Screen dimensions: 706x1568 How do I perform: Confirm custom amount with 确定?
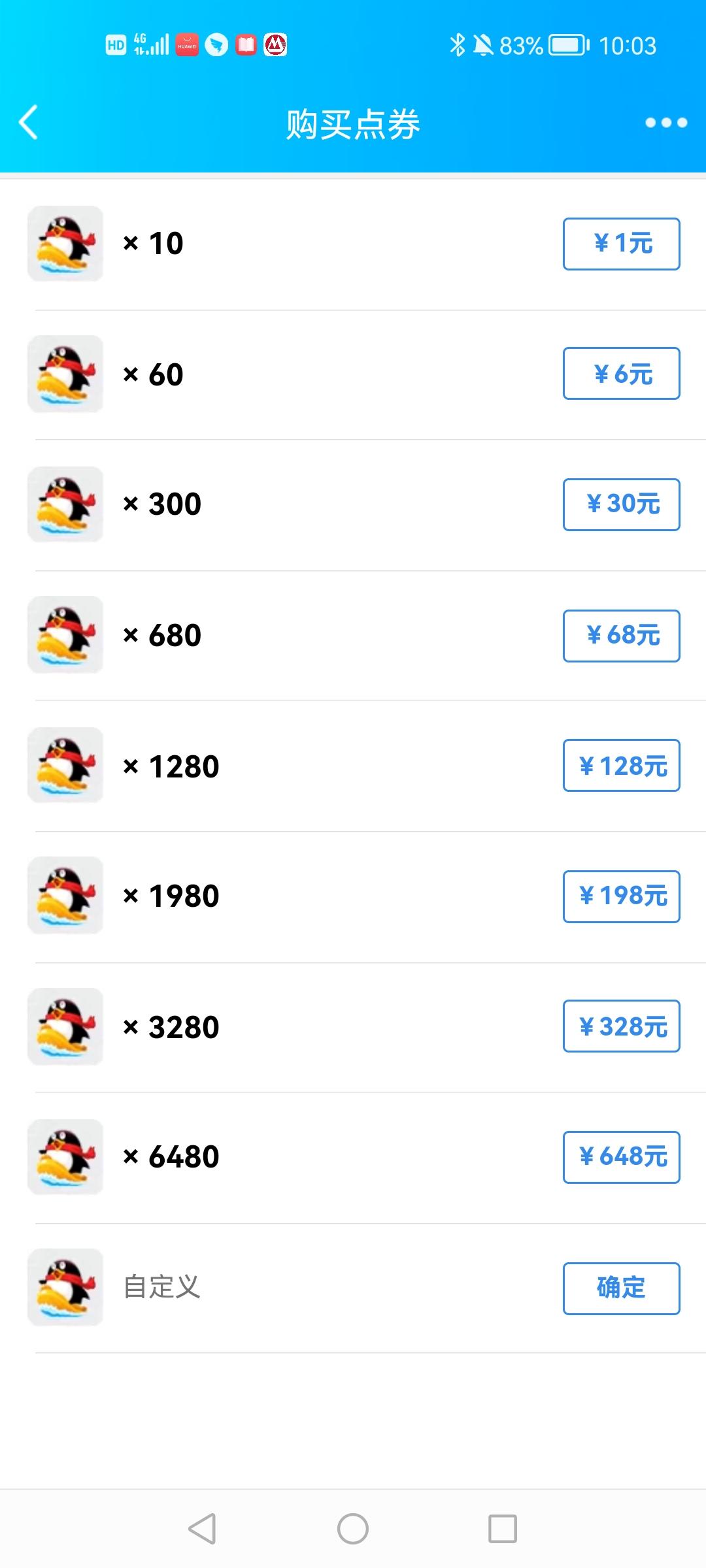click(x=621, y=1288)
